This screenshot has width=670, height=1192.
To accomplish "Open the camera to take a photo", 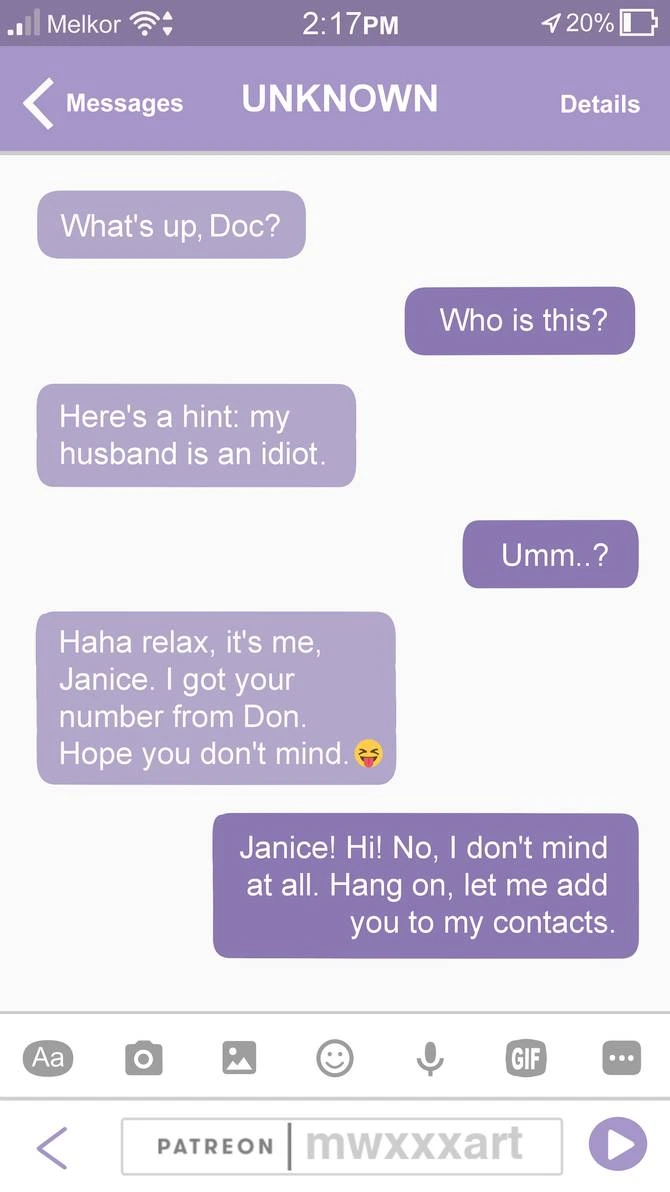I will tap(144, 1057).
